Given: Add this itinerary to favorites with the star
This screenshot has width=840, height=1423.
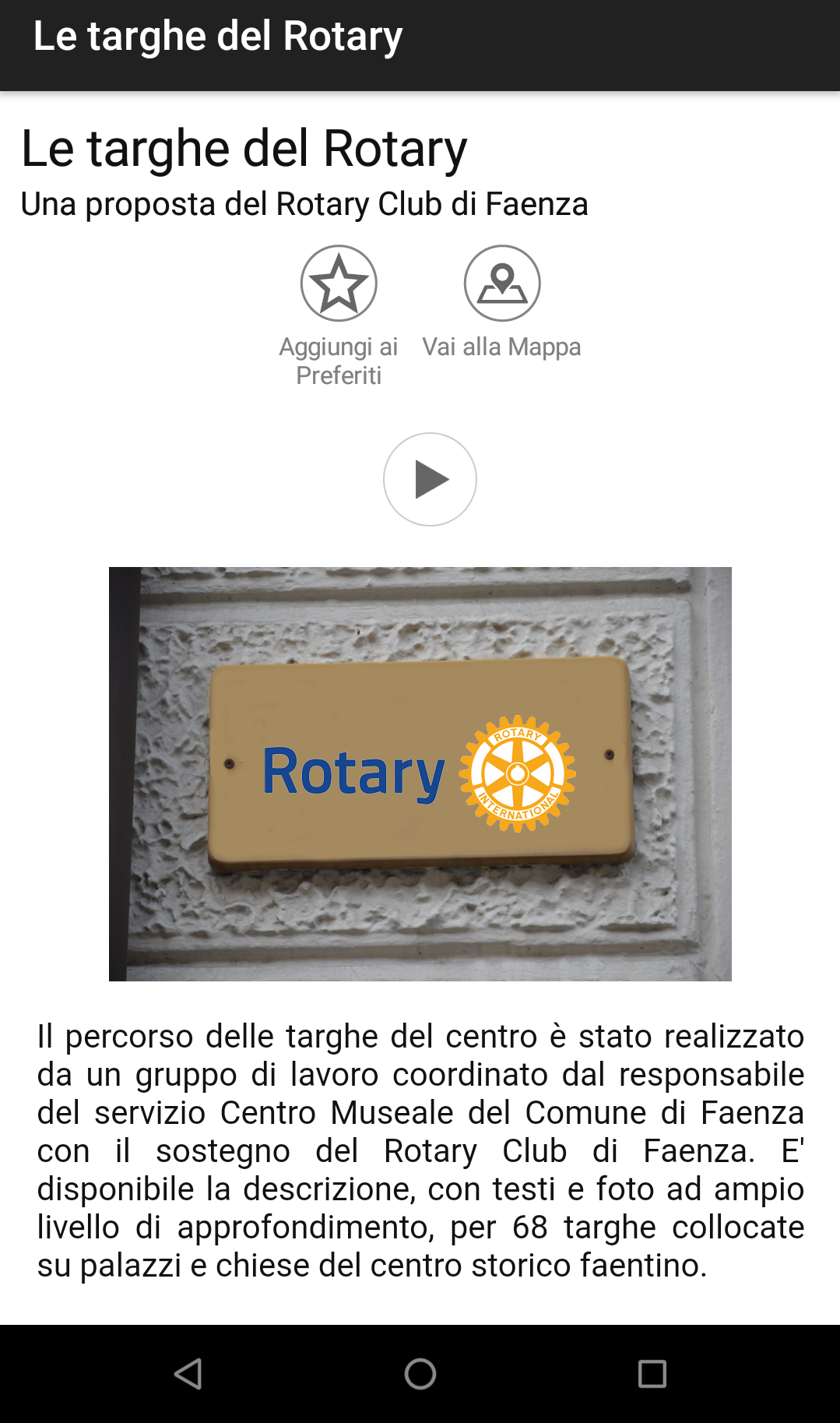Looking at the screenshot, I should pos(339,284).
